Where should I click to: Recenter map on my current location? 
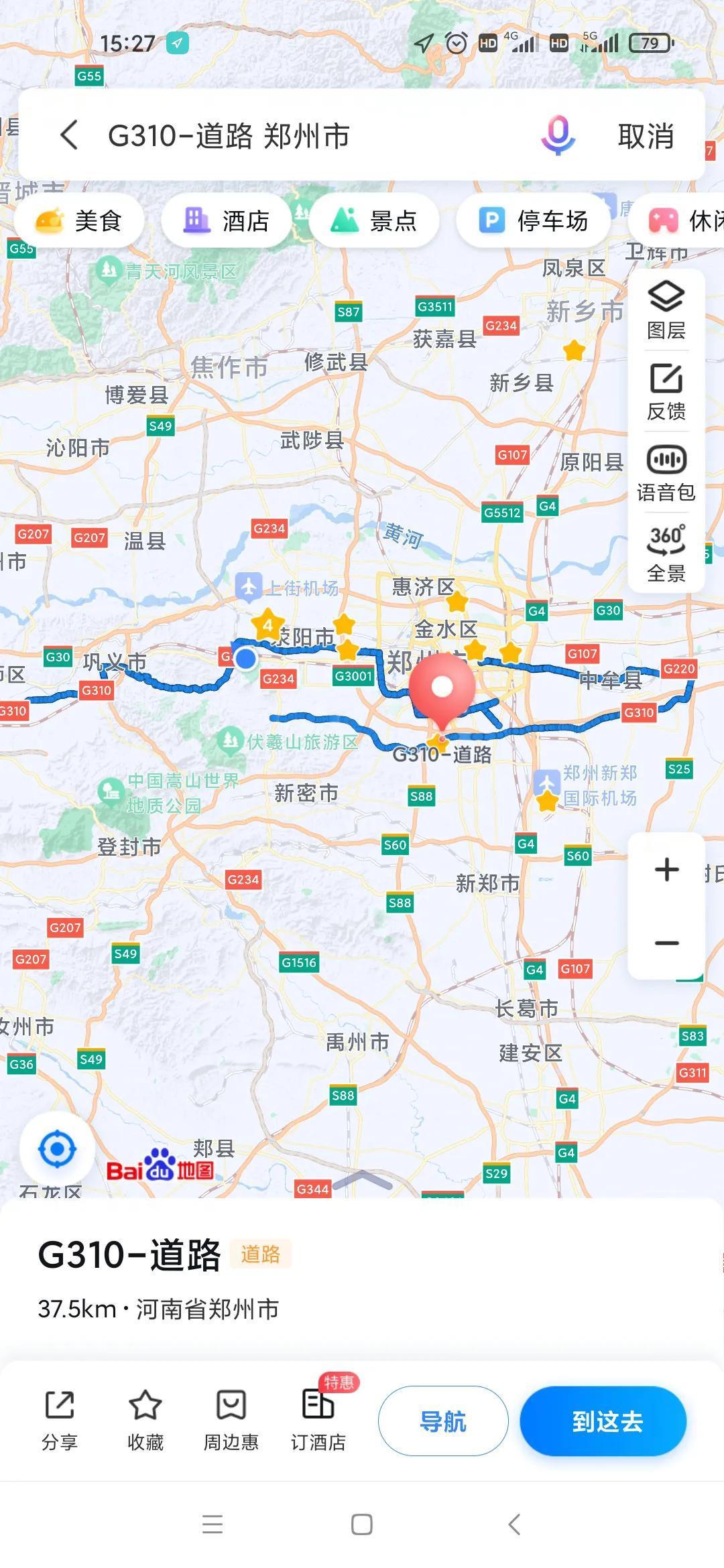58,1149
